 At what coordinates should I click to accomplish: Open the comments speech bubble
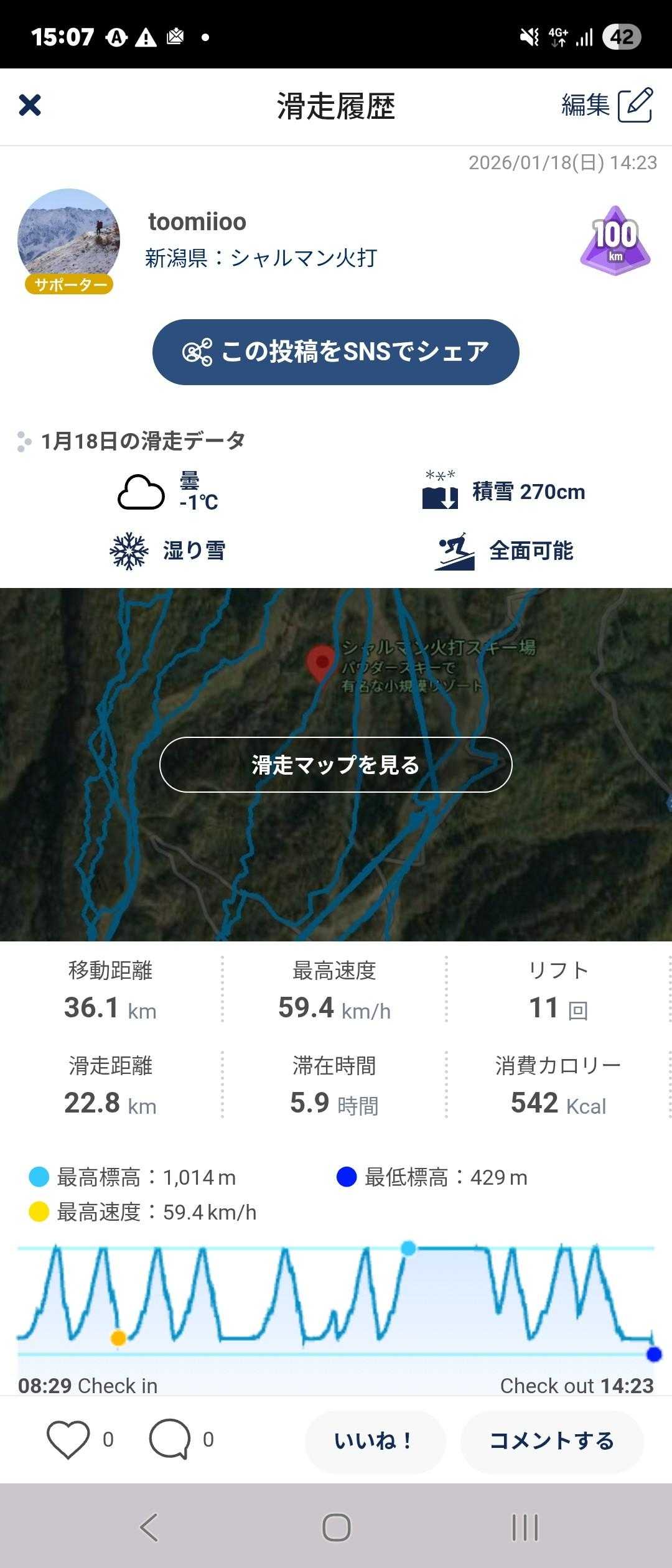pos(169,1440)
